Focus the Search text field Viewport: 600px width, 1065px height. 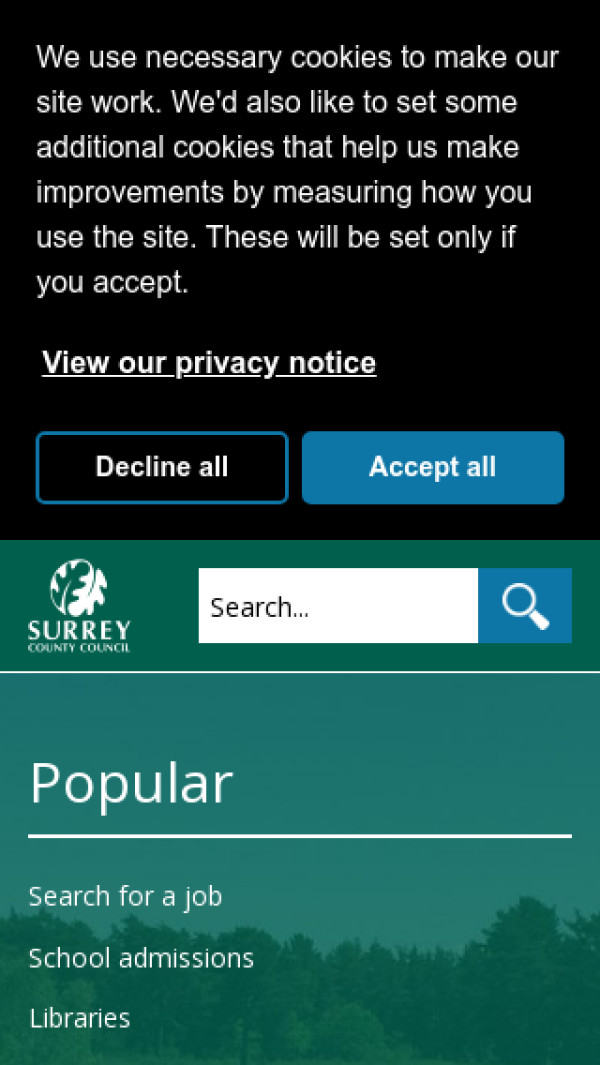pyautogui.click(x=337, y=606)
